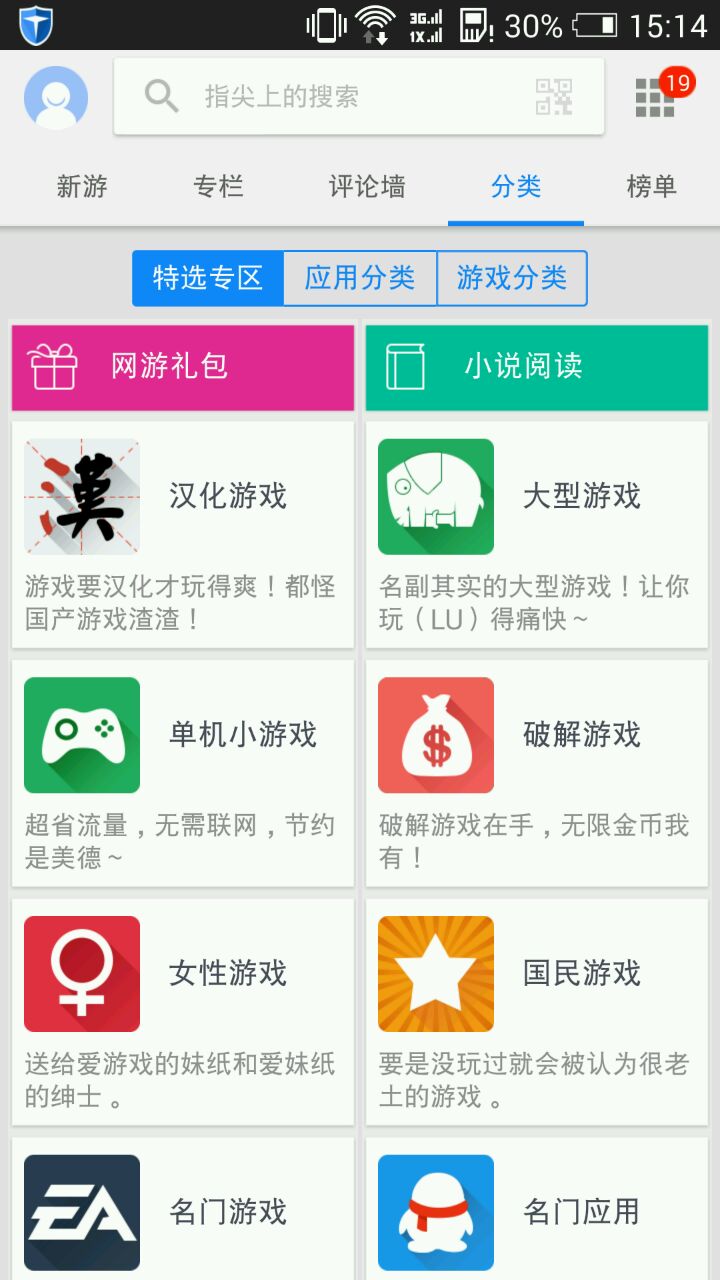This screenshot has width=720, height=1280.
Task: Switch to the 新游 tab
Action: point(82,186)
